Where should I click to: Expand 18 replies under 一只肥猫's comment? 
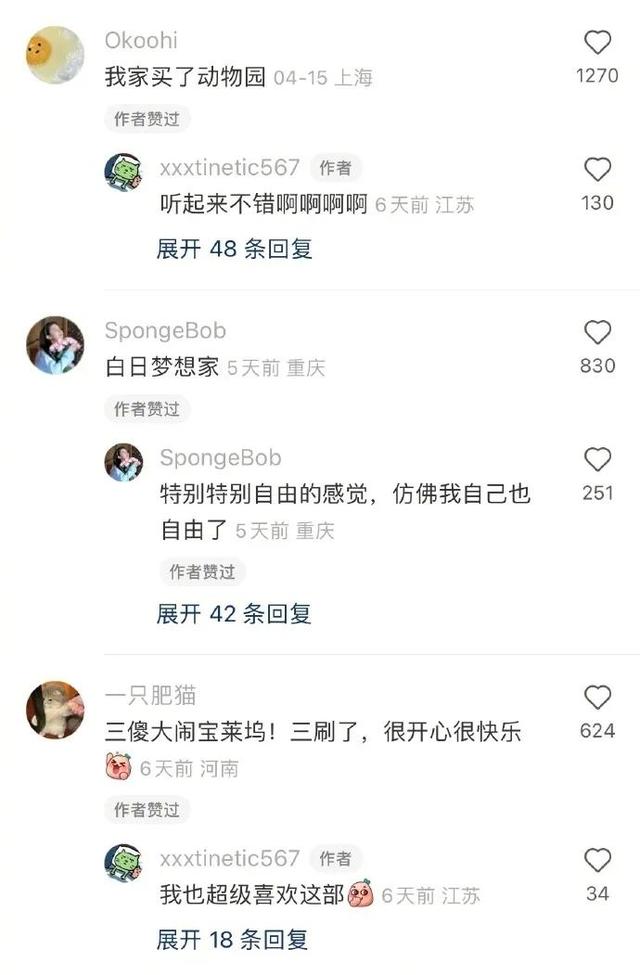pyautogui.click(x=234, y=939)
